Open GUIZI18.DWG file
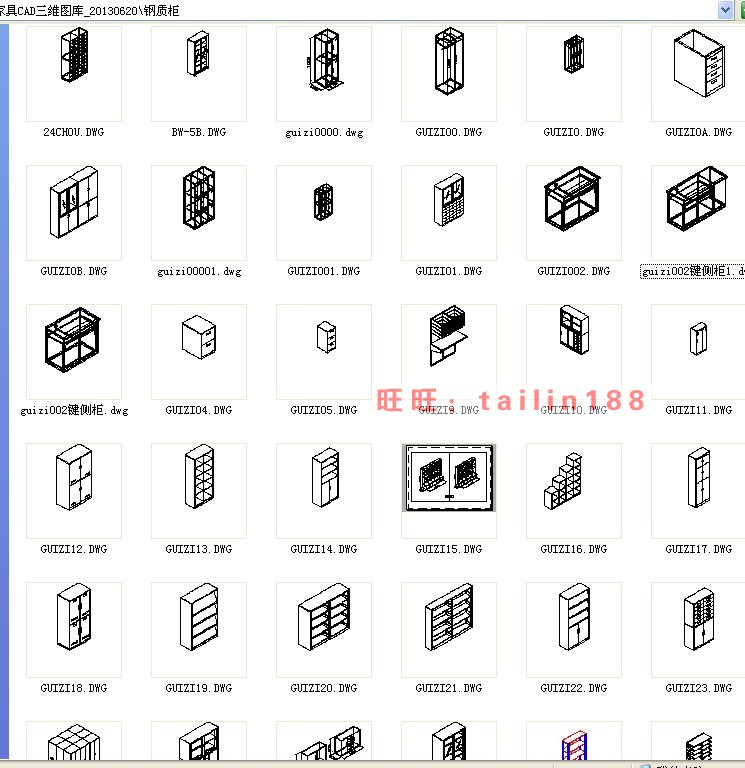 pos(74,629)
